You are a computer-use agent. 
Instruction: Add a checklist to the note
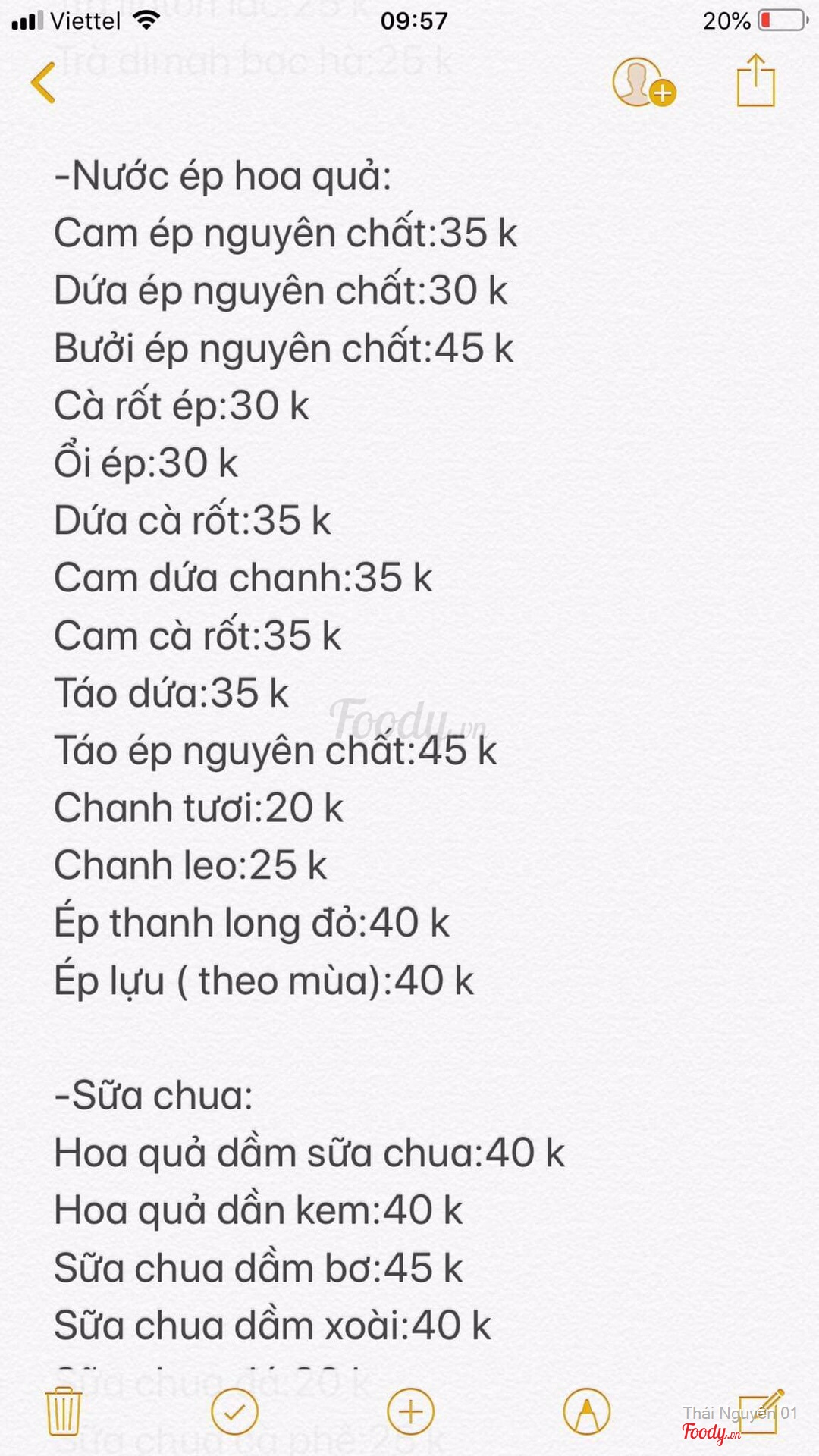pos(234,1411)
